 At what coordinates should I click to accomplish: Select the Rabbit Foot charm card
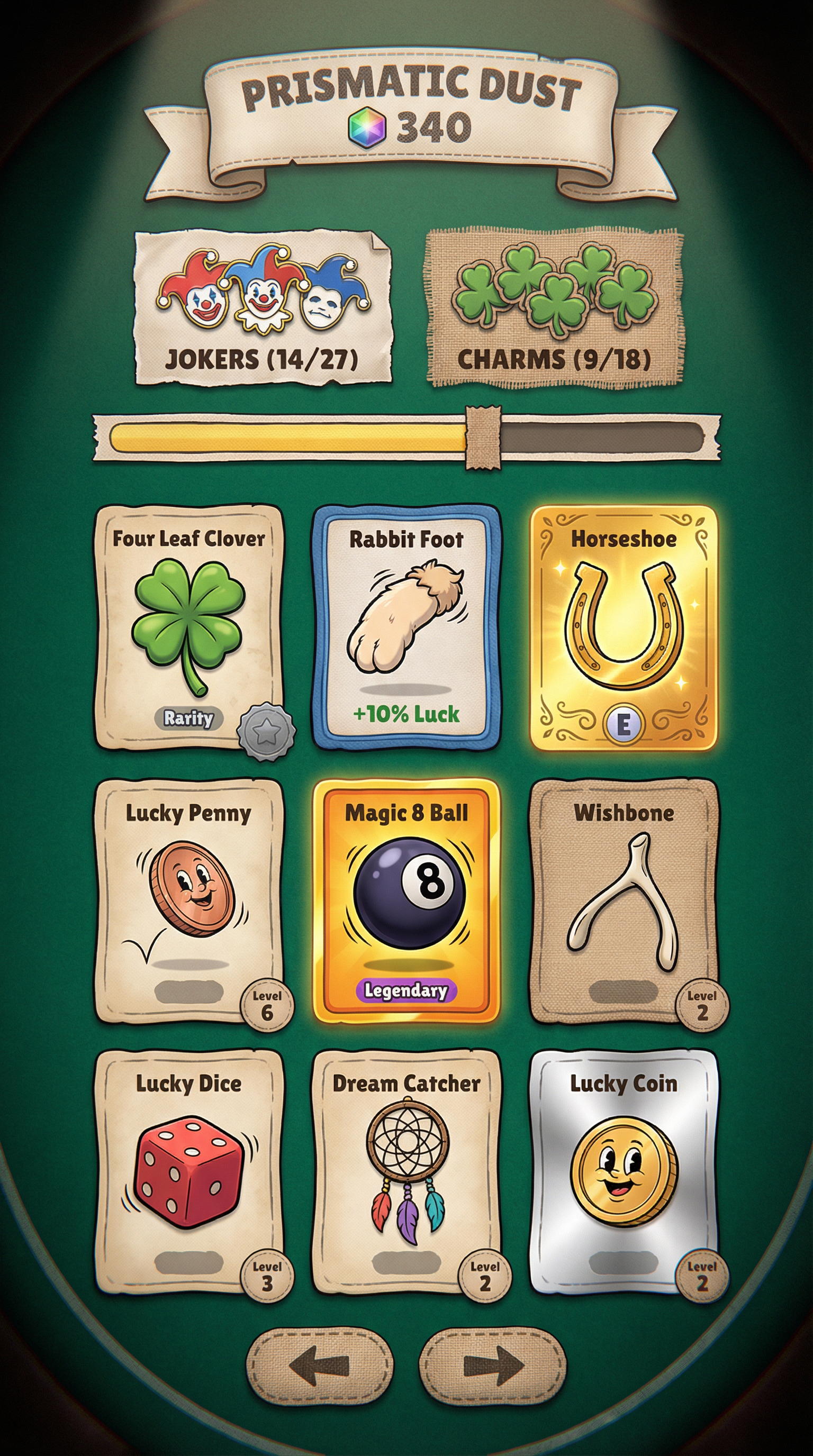[406, 626]
